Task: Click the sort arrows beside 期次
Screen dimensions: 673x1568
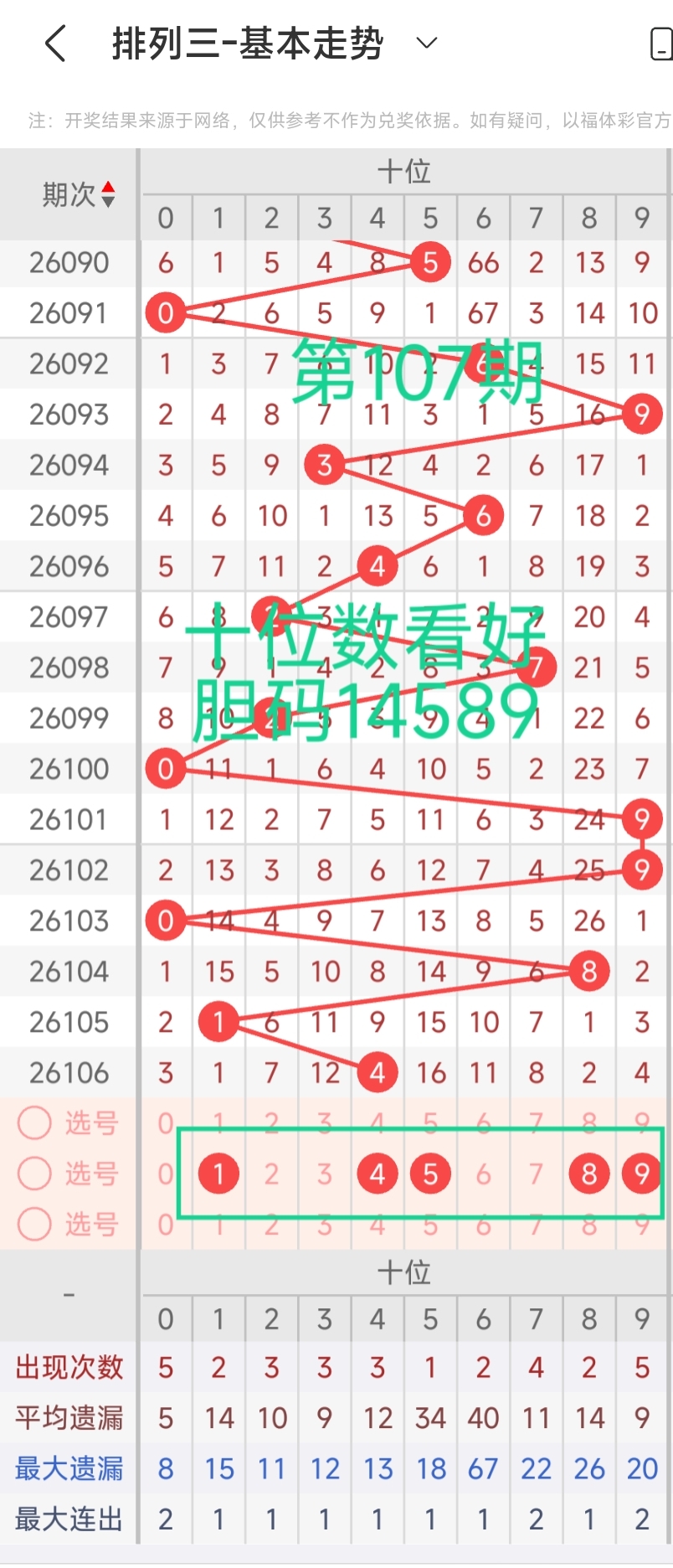Action: tap(109, 193)
